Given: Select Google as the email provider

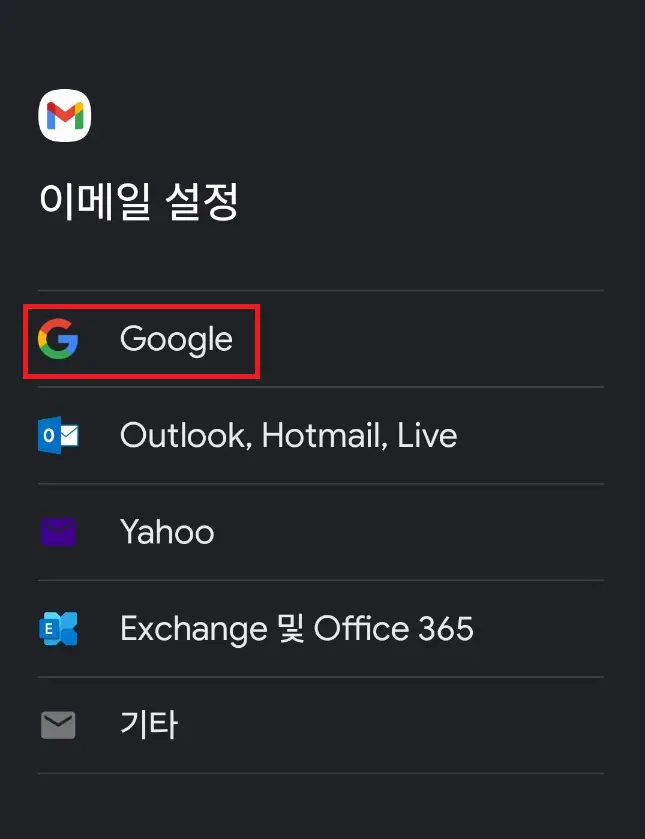Looking at the screenshot, I should tap(176, 340).
